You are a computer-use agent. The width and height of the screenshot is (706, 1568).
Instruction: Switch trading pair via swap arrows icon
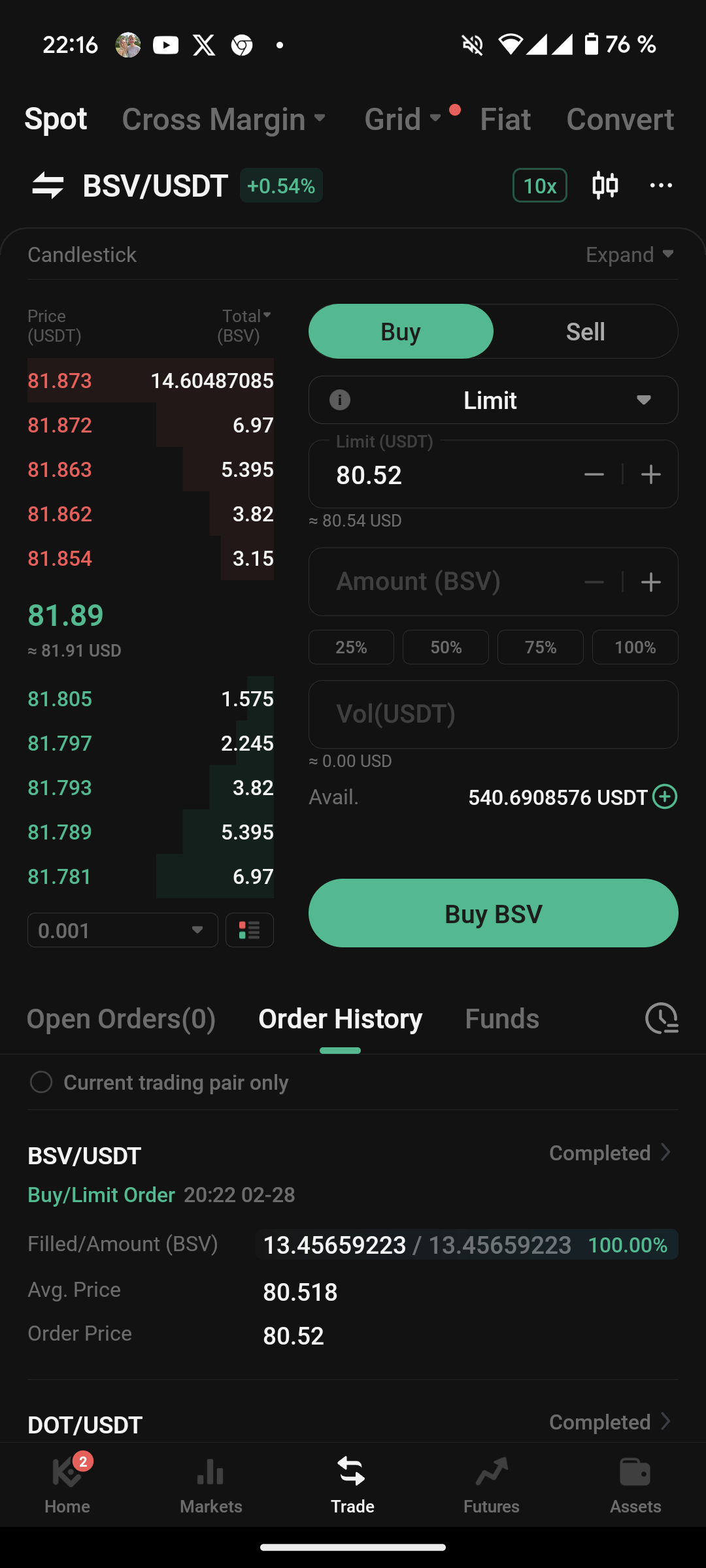coord(48,186)
